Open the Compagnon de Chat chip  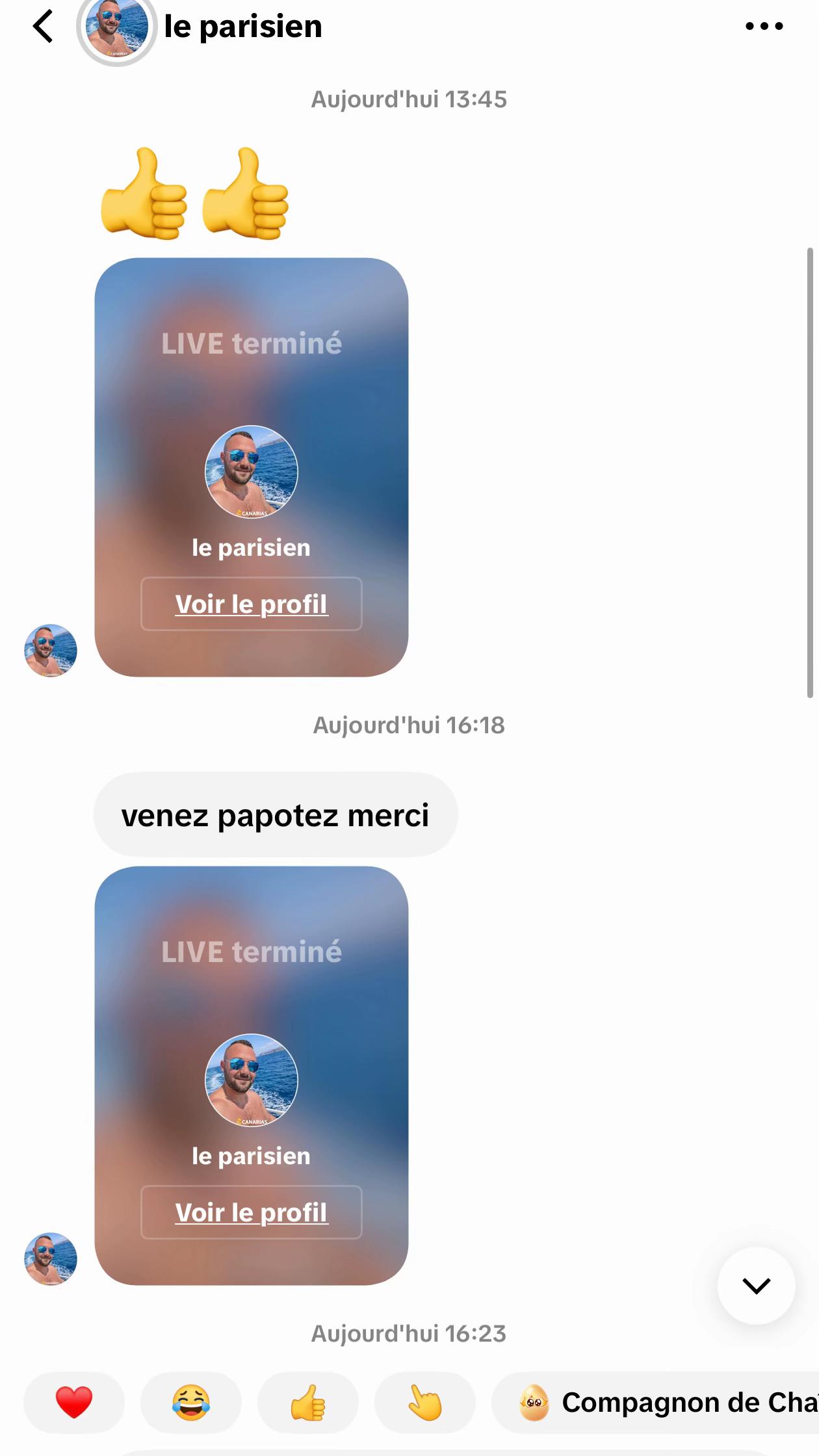[x=656, y=1402]
